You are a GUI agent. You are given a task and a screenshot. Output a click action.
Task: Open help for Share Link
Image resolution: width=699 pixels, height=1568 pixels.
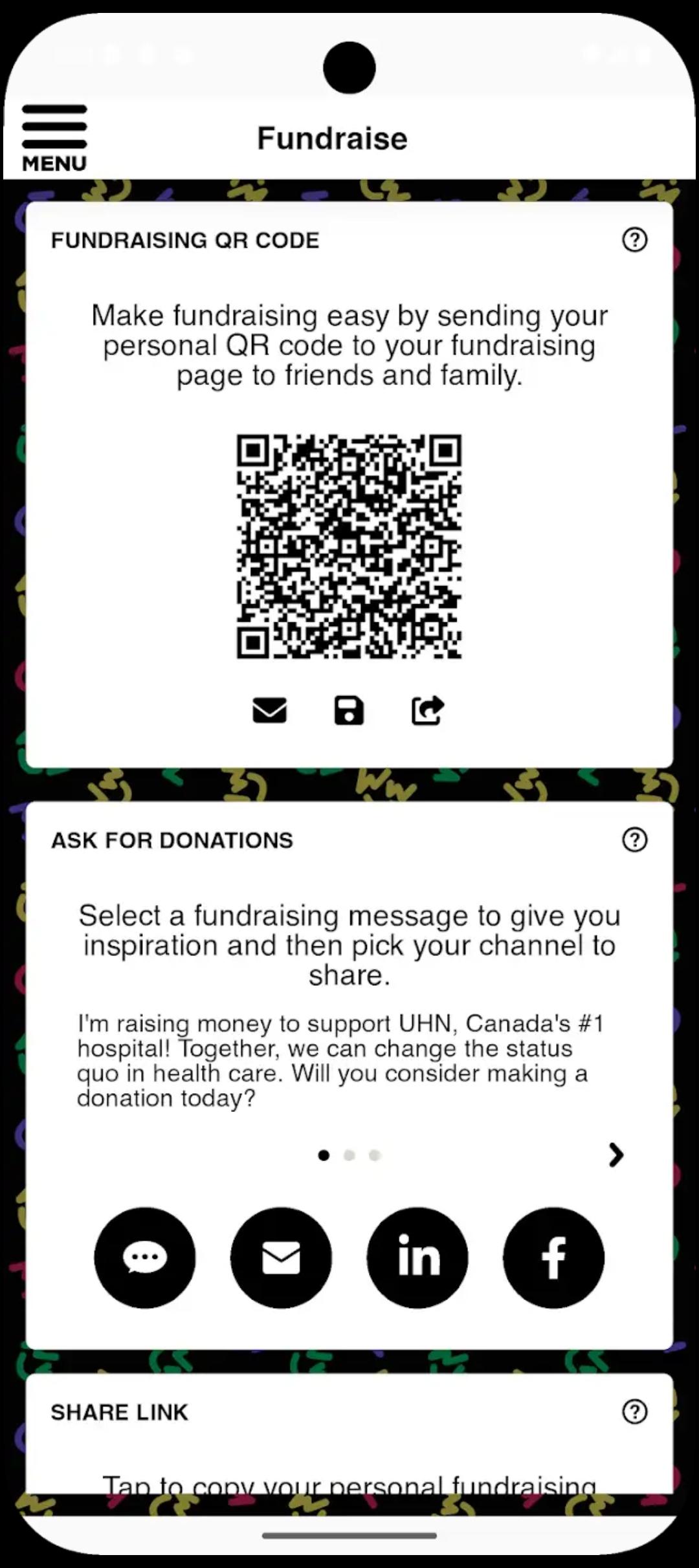click(634, 1412)
